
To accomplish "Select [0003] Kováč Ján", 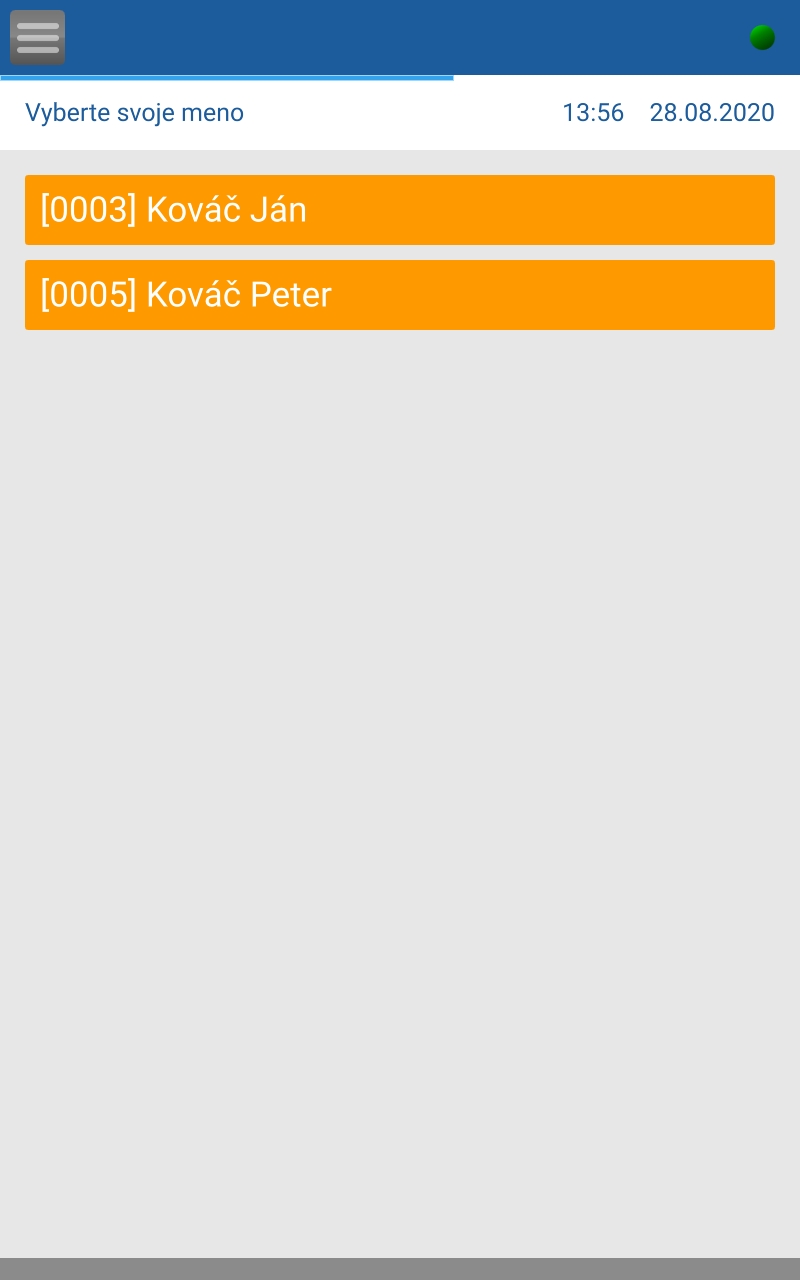I will coord(400,210).
